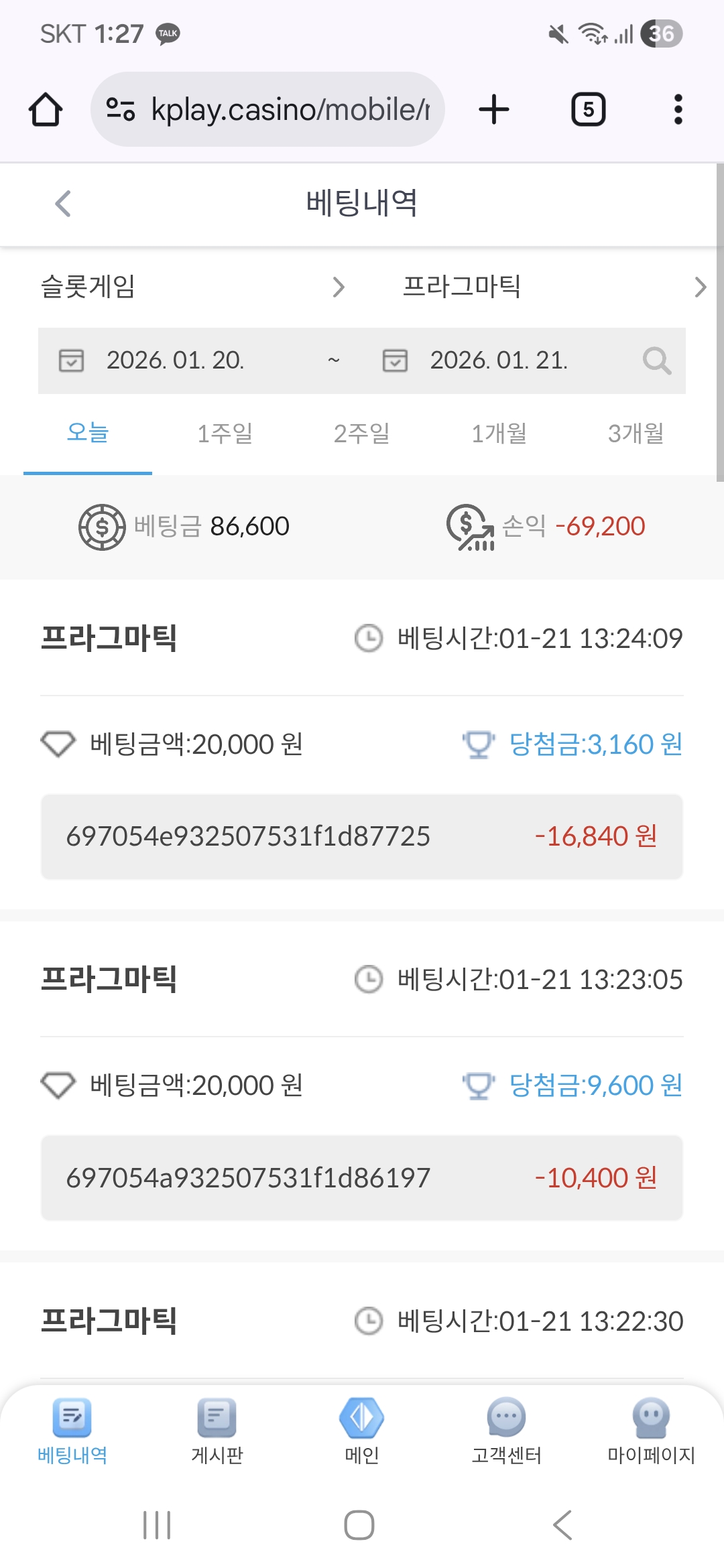Go back from the 베팅내역 page
Viewport: 724px width, 1568px height.
pyautogui.click(x=63, y=204)
